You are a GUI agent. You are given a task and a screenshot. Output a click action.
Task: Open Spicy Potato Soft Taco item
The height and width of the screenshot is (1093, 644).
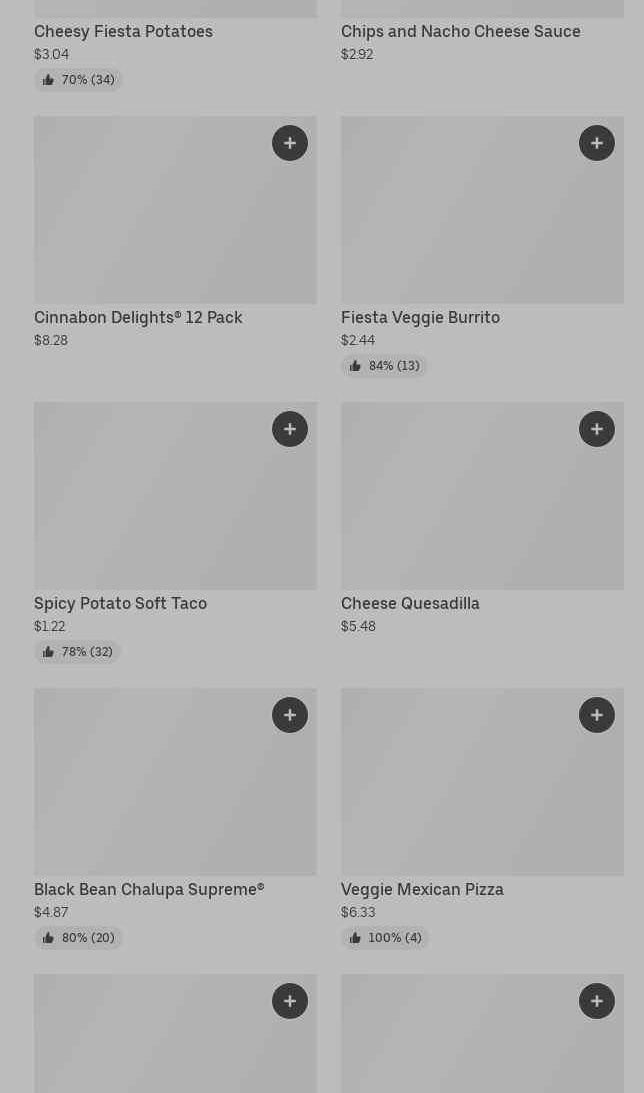[120, 604]
